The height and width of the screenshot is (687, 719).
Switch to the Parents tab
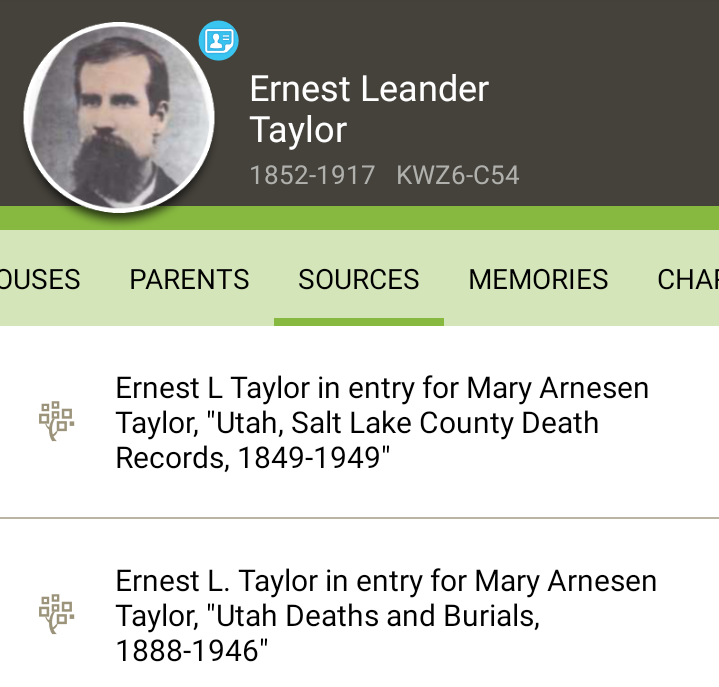[189, 279]
